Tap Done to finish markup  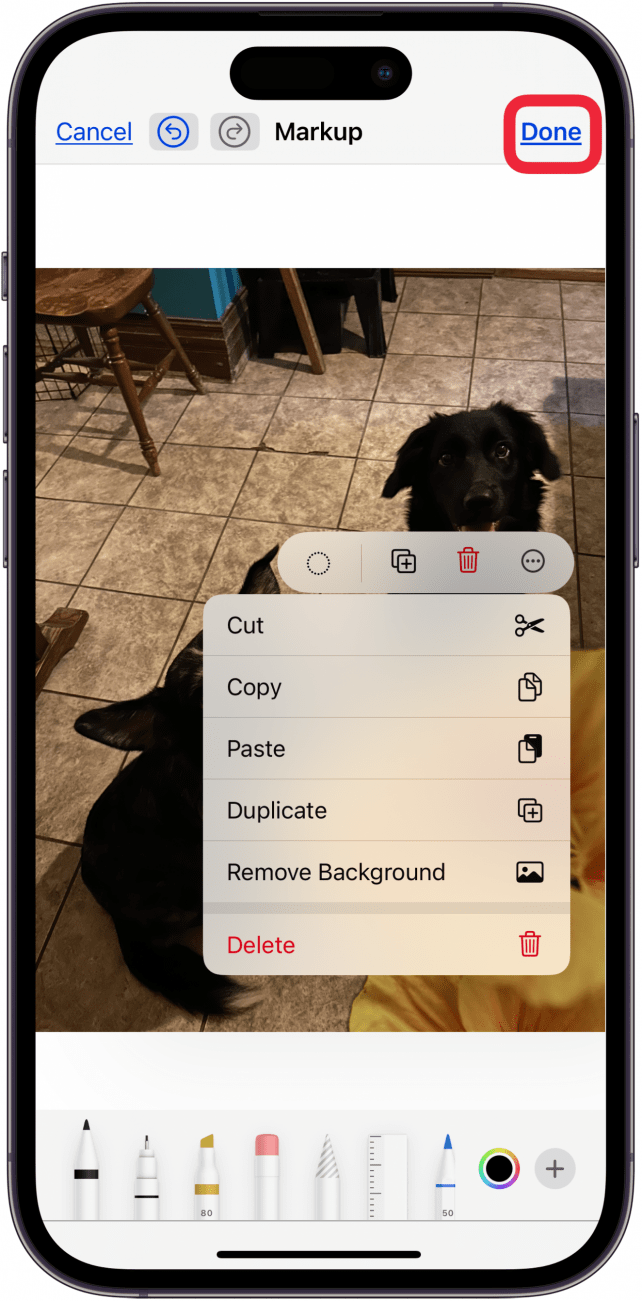click(551, 132)
